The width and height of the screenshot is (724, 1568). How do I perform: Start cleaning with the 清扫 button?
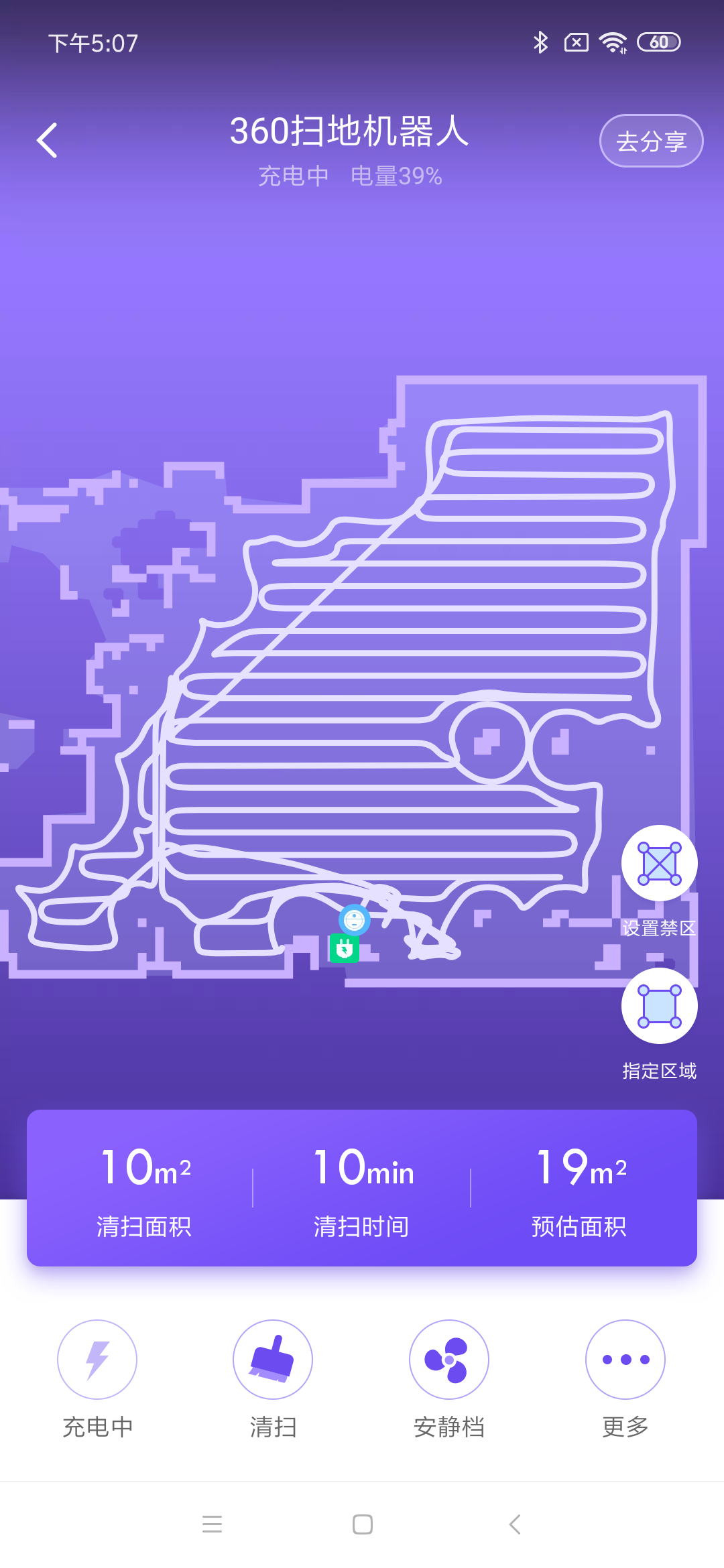273,1360
